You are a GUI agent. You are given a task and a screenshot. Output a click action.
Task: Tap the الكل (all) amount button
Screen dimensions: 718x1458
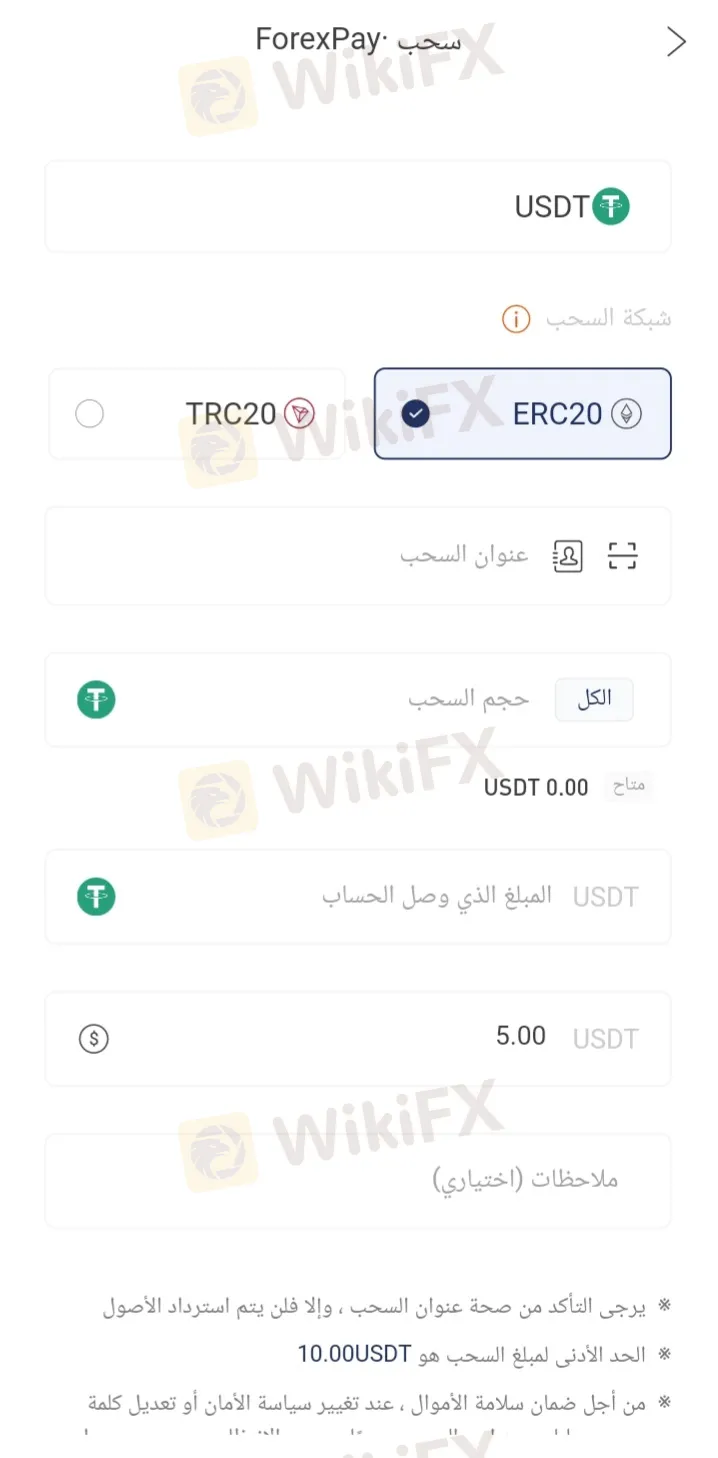[594, 699]
